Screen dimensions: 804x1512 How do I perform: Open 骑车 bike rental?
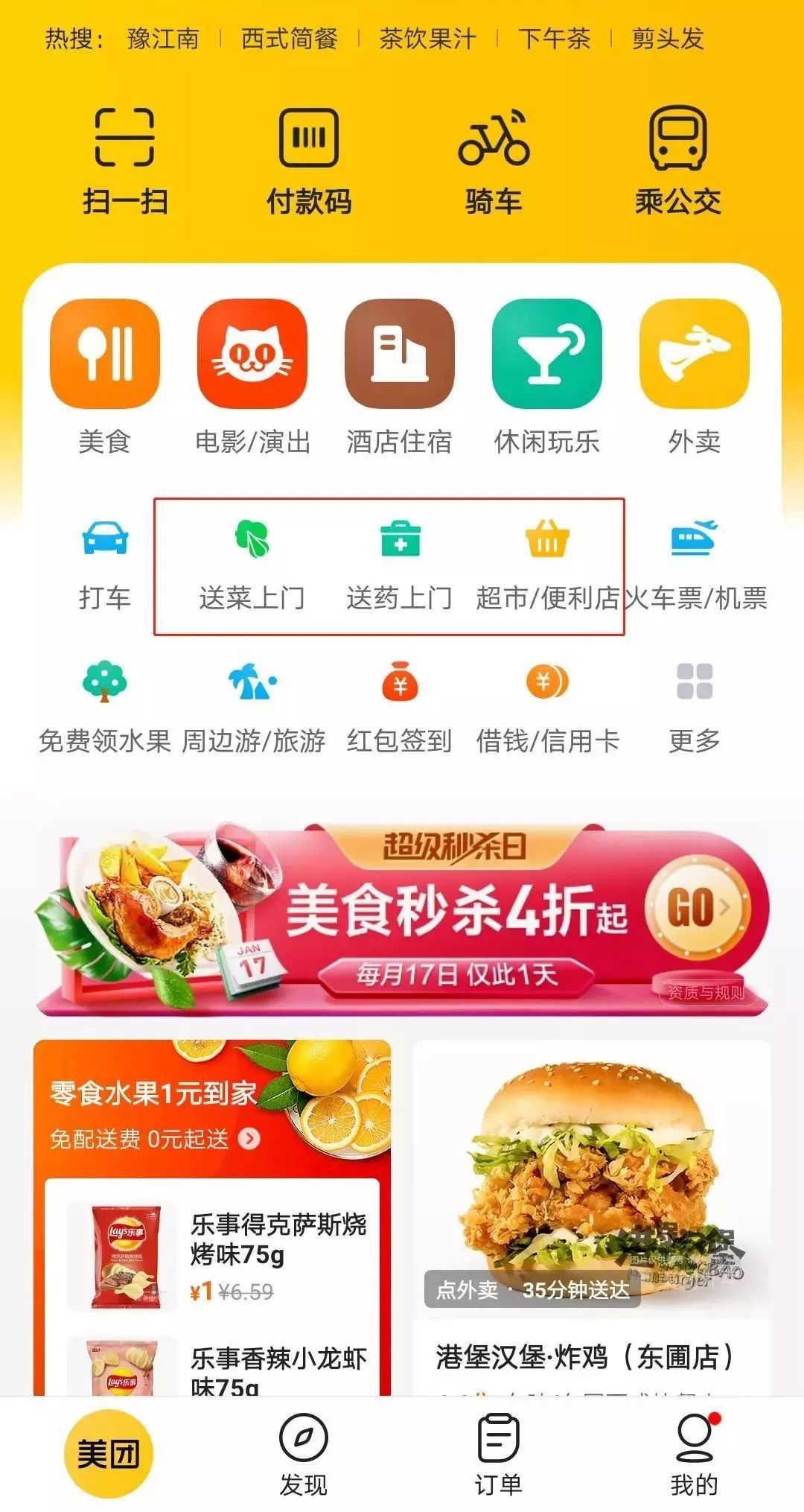[x=494, y=160]
